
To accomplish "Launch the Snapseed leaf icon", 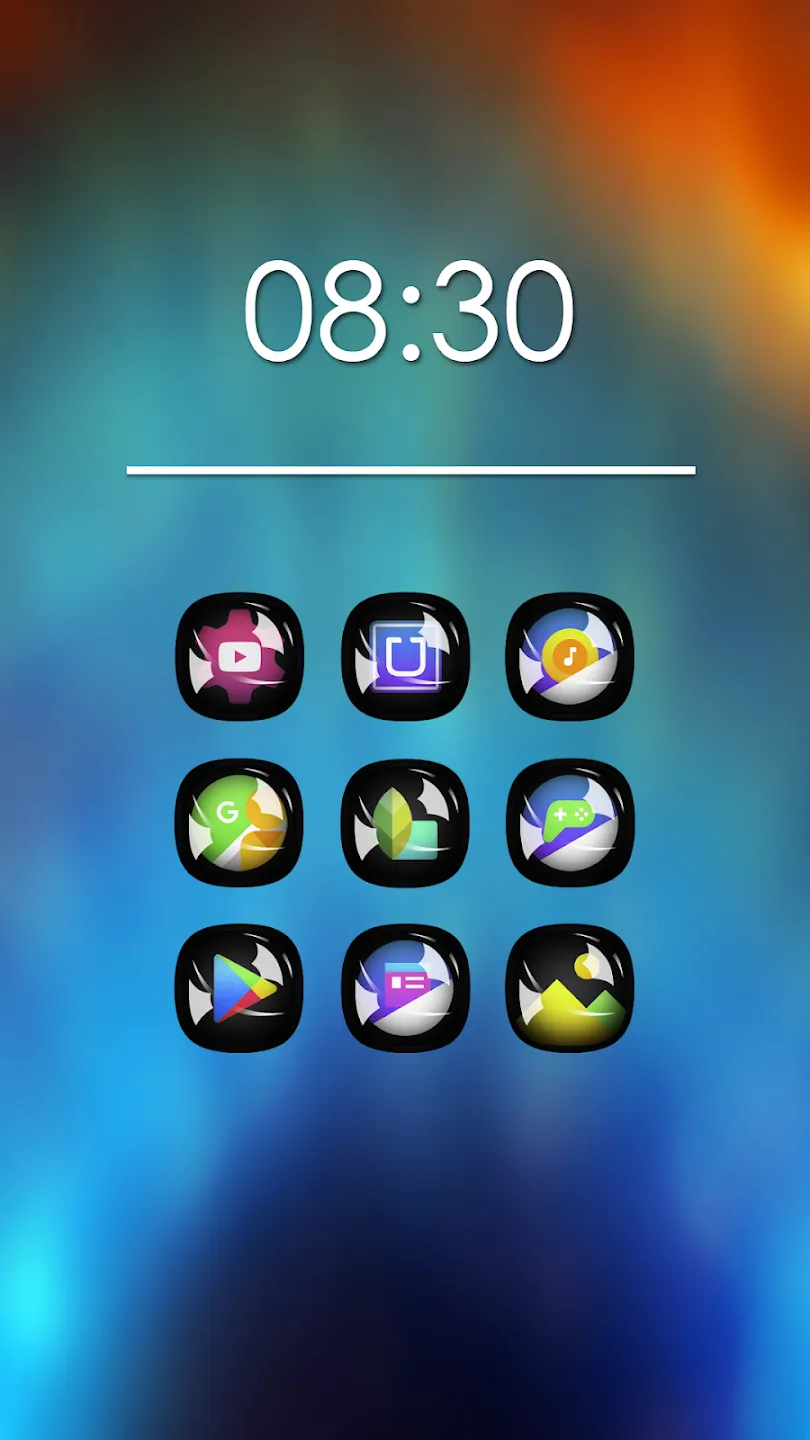I will pyautogui.click(x=405, y=823).
